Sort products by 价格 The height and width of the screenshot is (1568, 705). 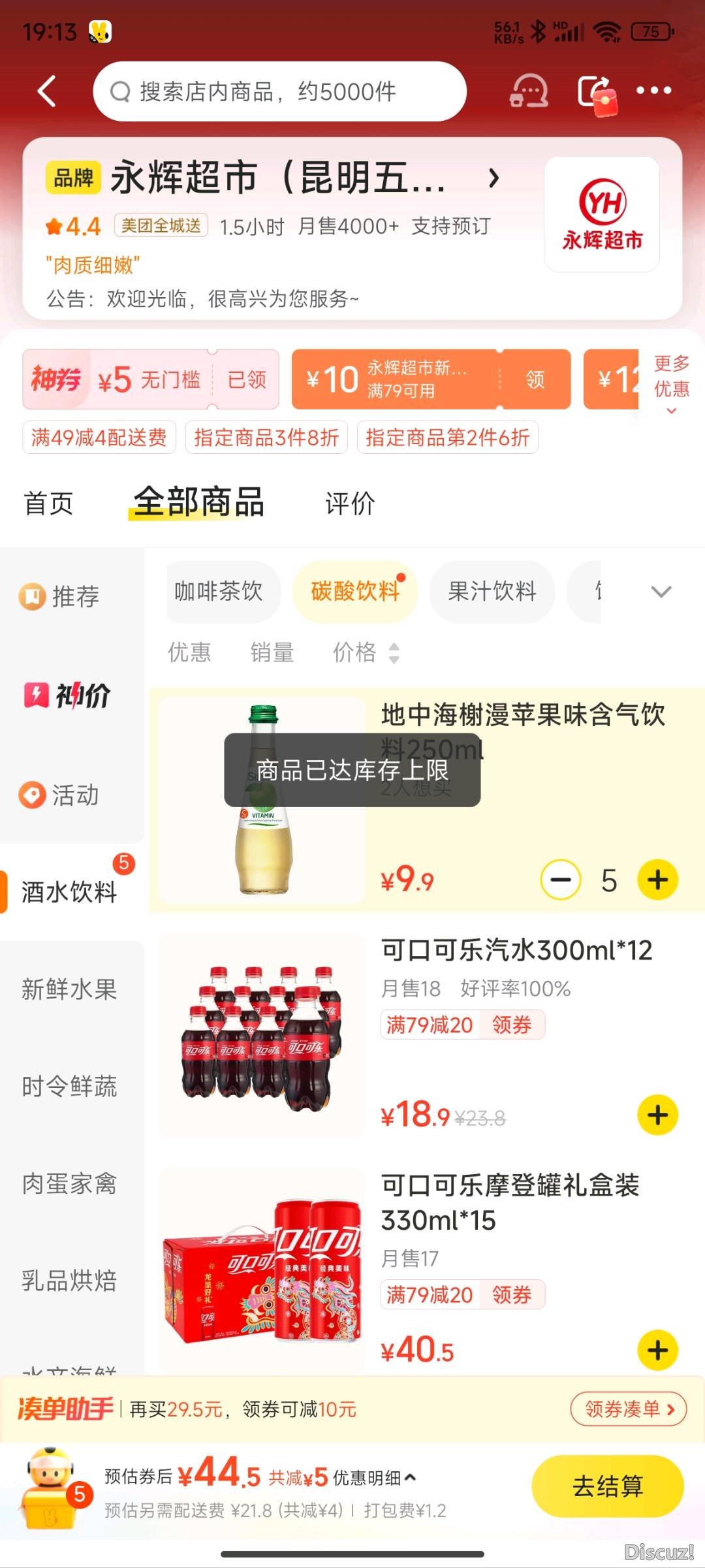364,652
